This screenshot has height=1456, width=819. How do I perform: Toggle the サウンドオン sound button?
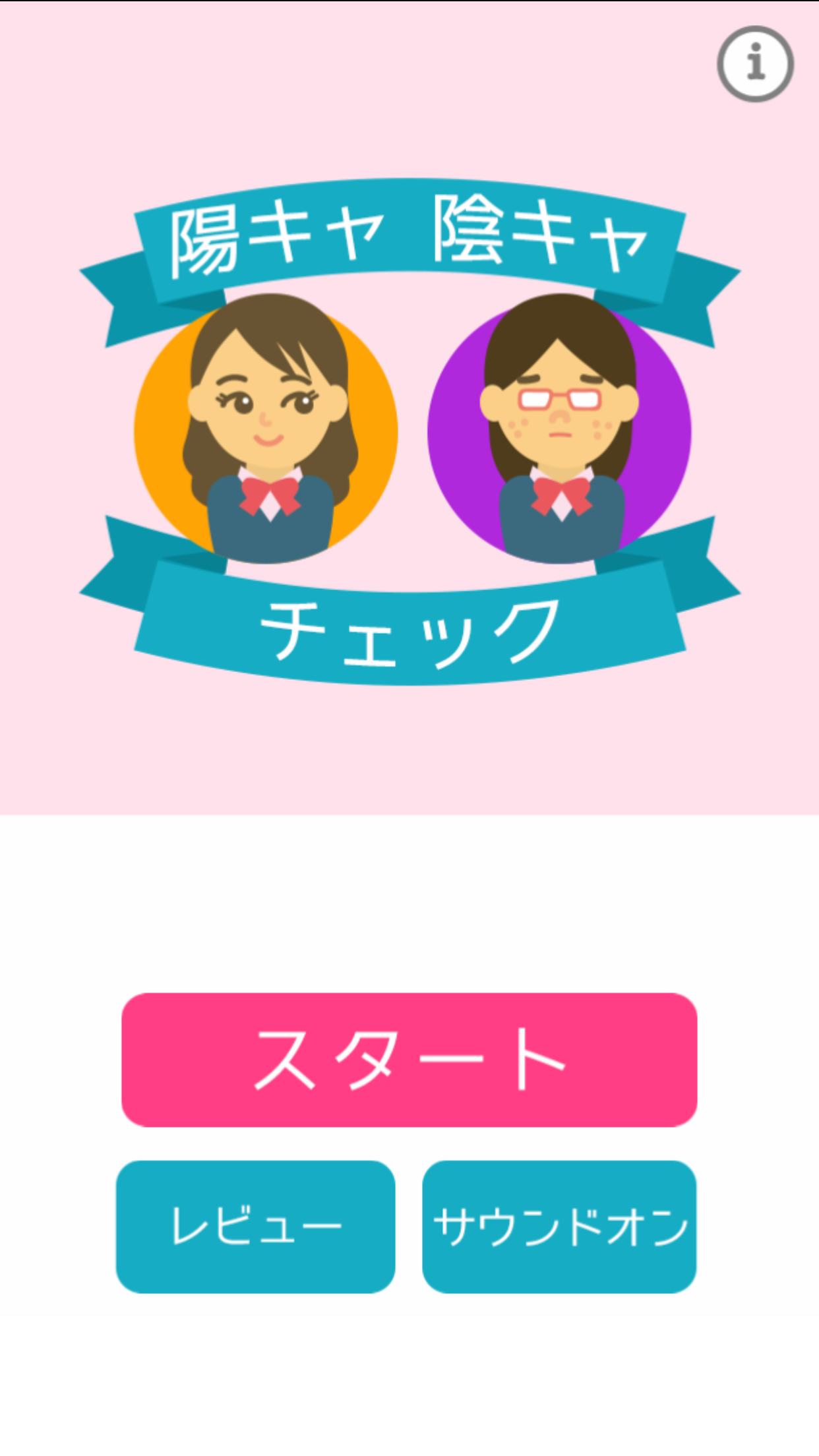tap(559, 1227)
